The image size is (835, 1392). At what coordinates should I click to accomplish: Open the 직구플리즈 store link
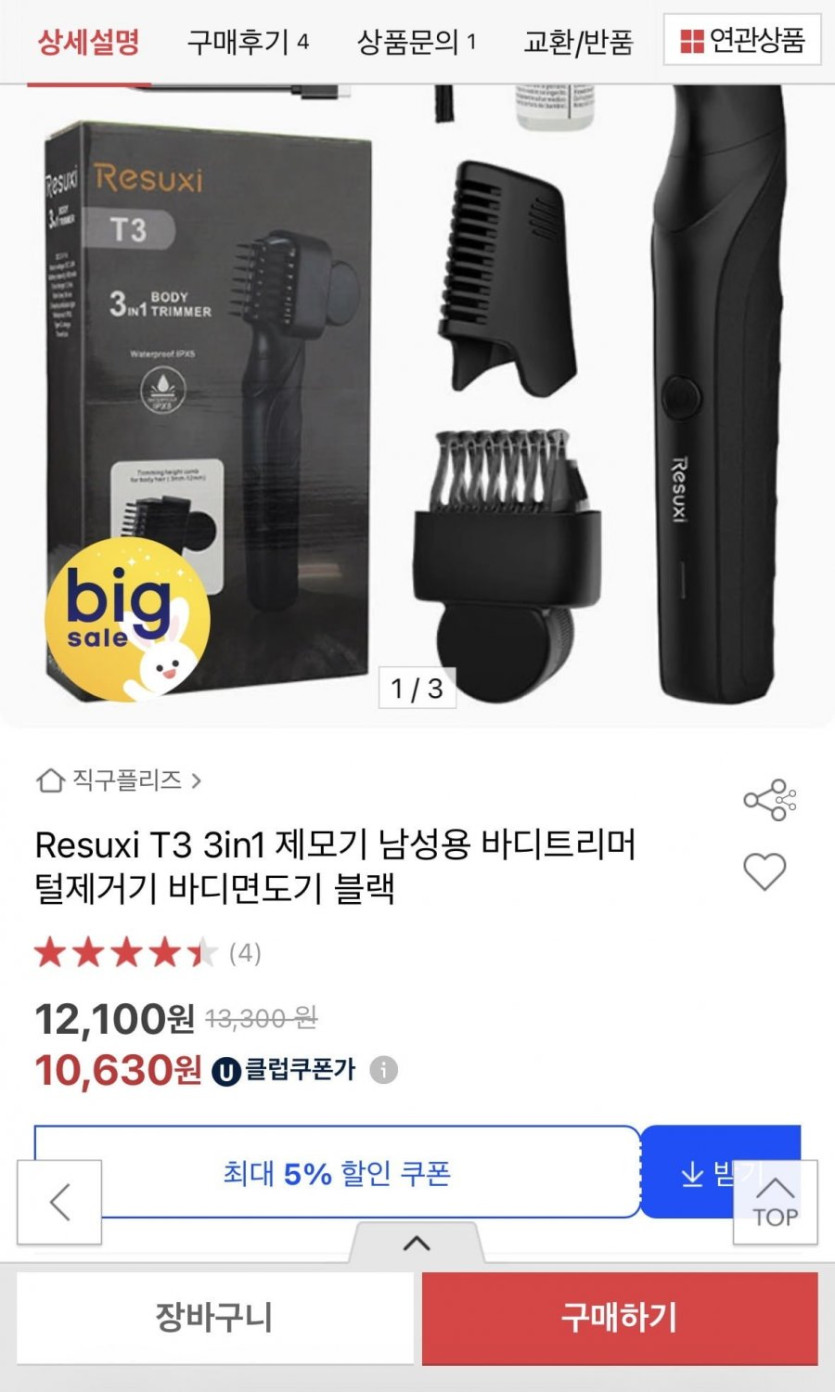[119, 780]
